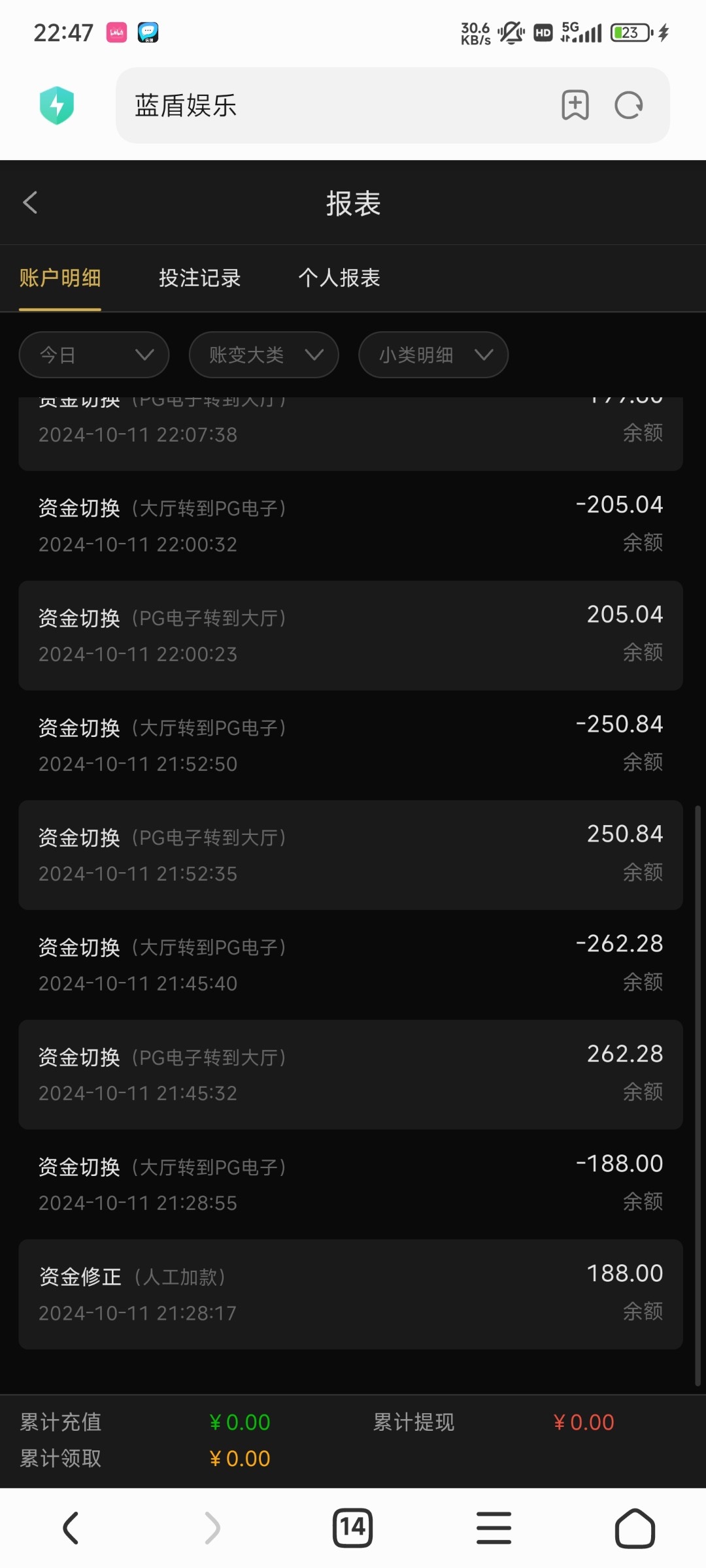
Task: Open the 今日 date filter dropdown
Action: pyautogui.click(x=93, y=354)
